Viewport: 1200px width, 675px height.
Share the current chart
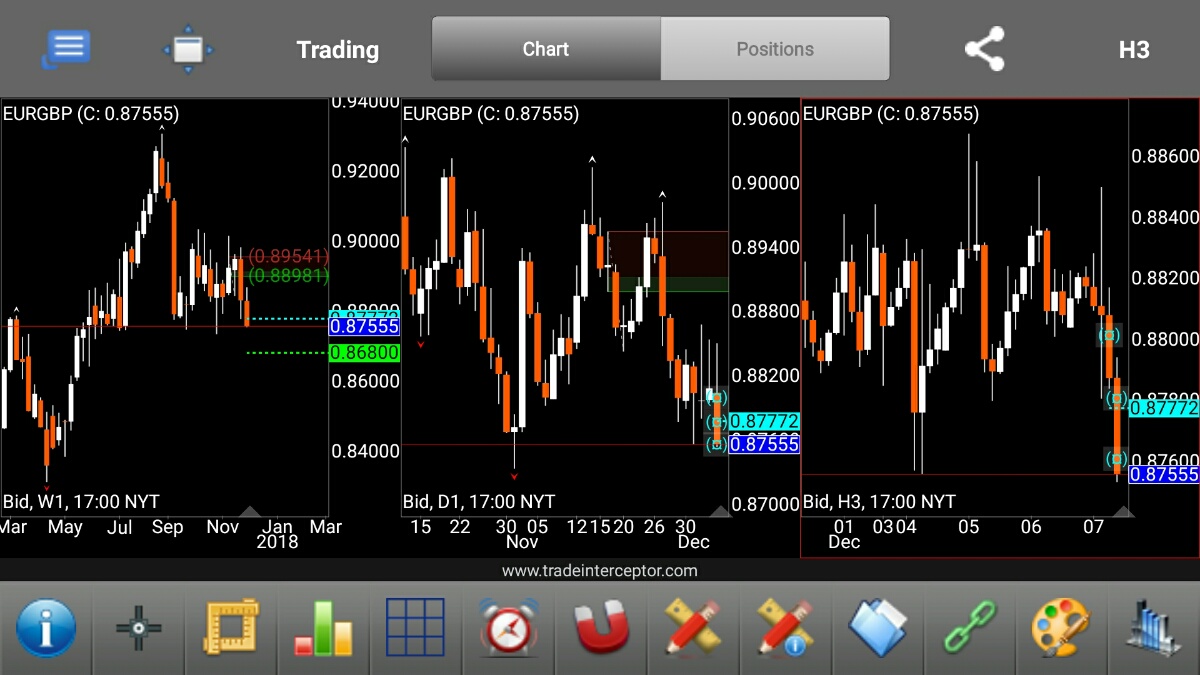point(984,49)
